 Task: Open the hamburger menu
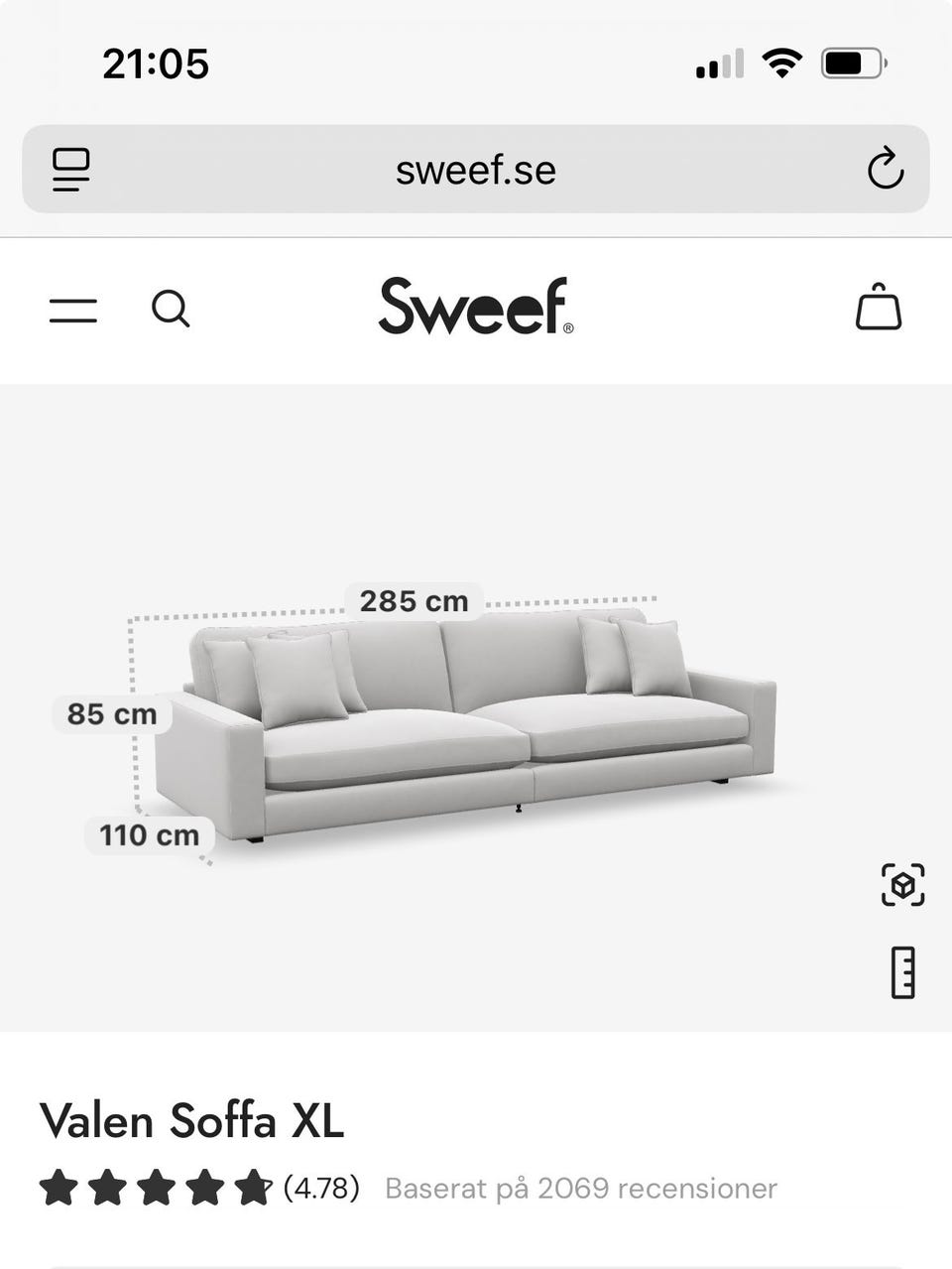coord(73,310)
